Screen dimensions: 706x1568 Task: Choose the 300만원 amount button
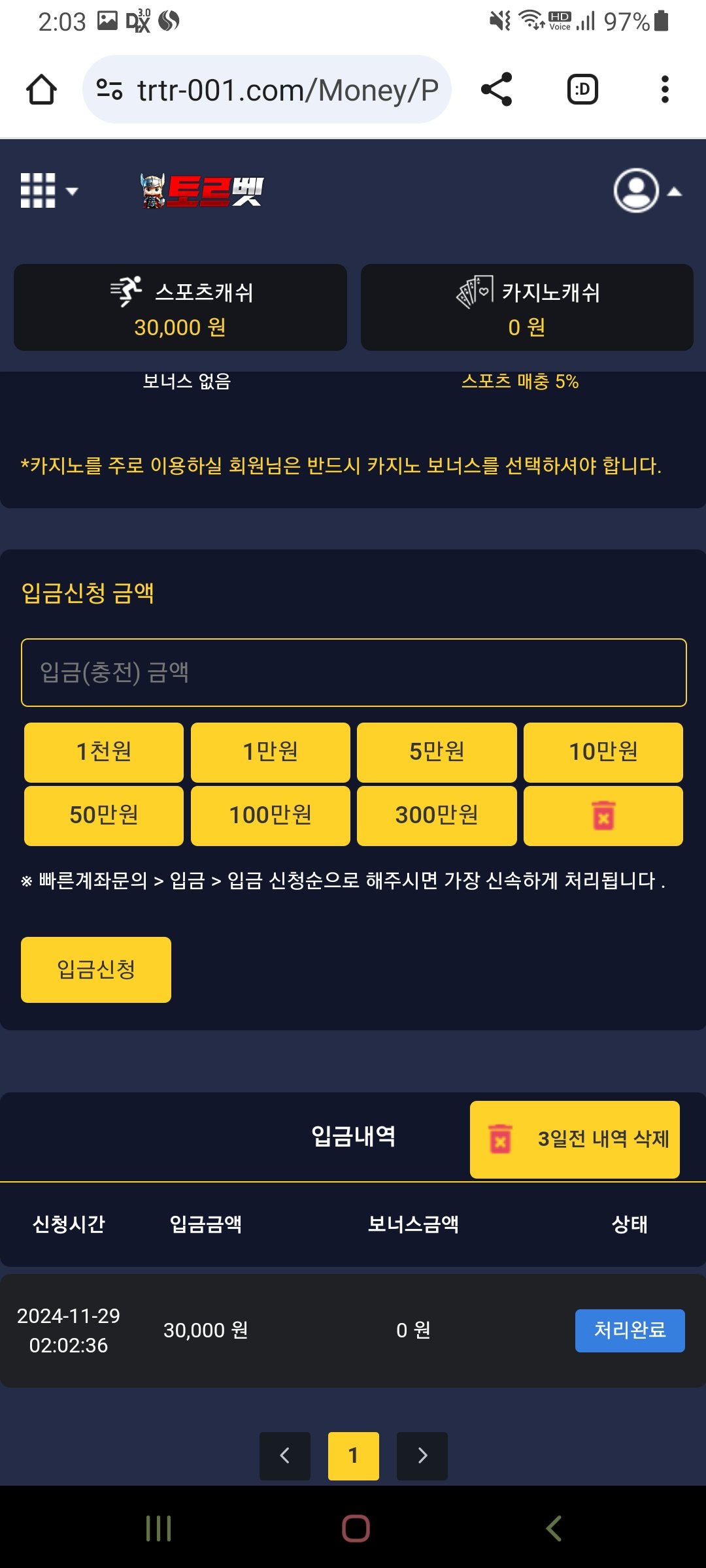(x=437, y=815)
